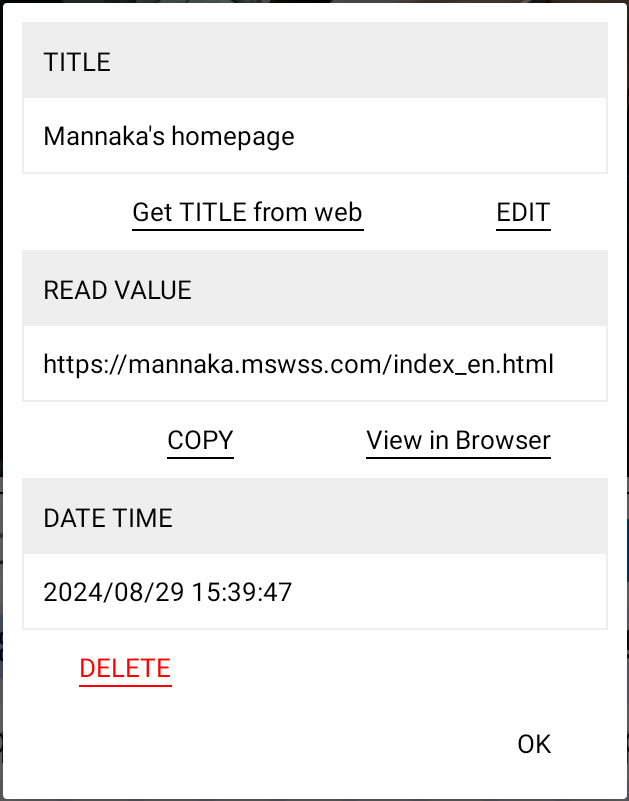Delete this scanned entry
The image size is (629, 801).
coord(125,668)
